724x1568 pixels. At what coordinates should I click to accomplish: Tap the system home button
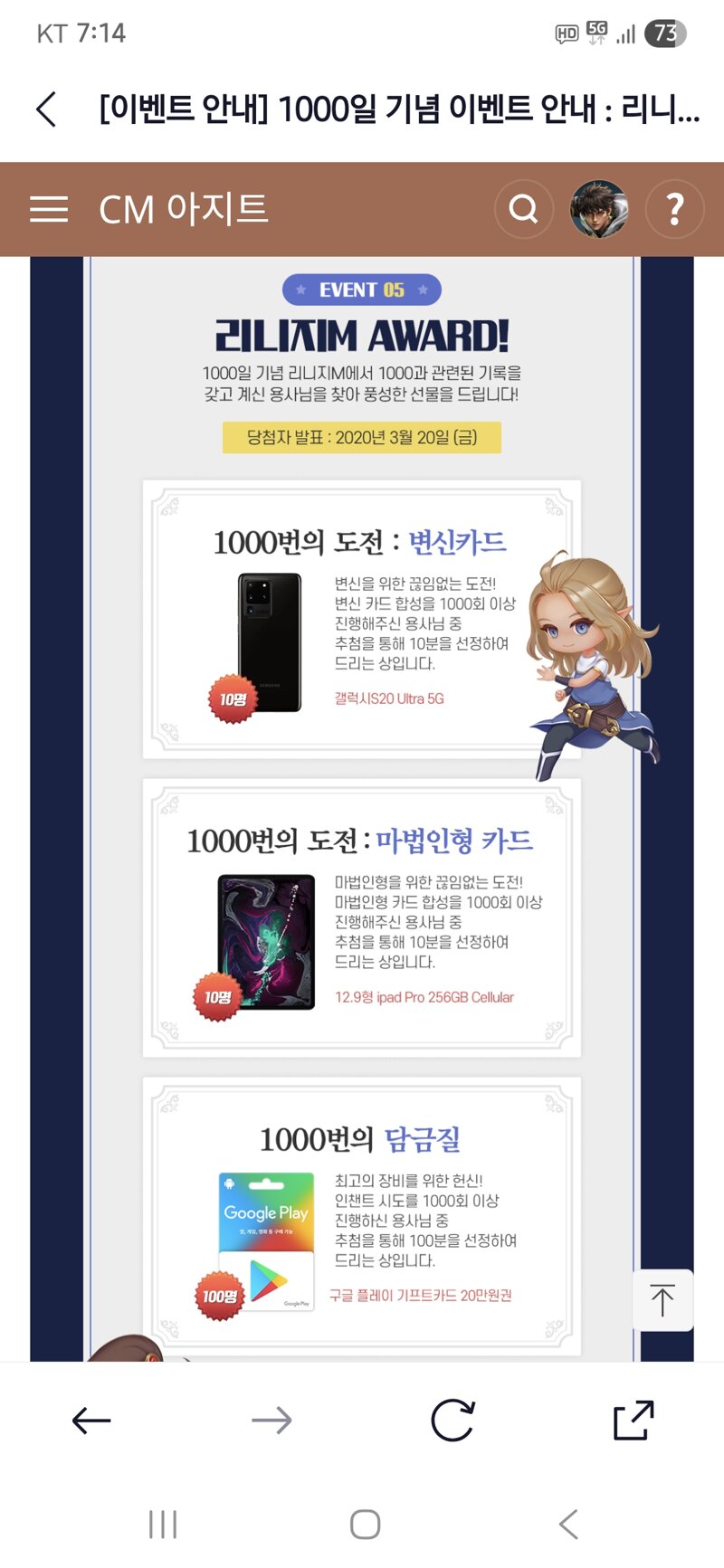[x=365, y=1525]
